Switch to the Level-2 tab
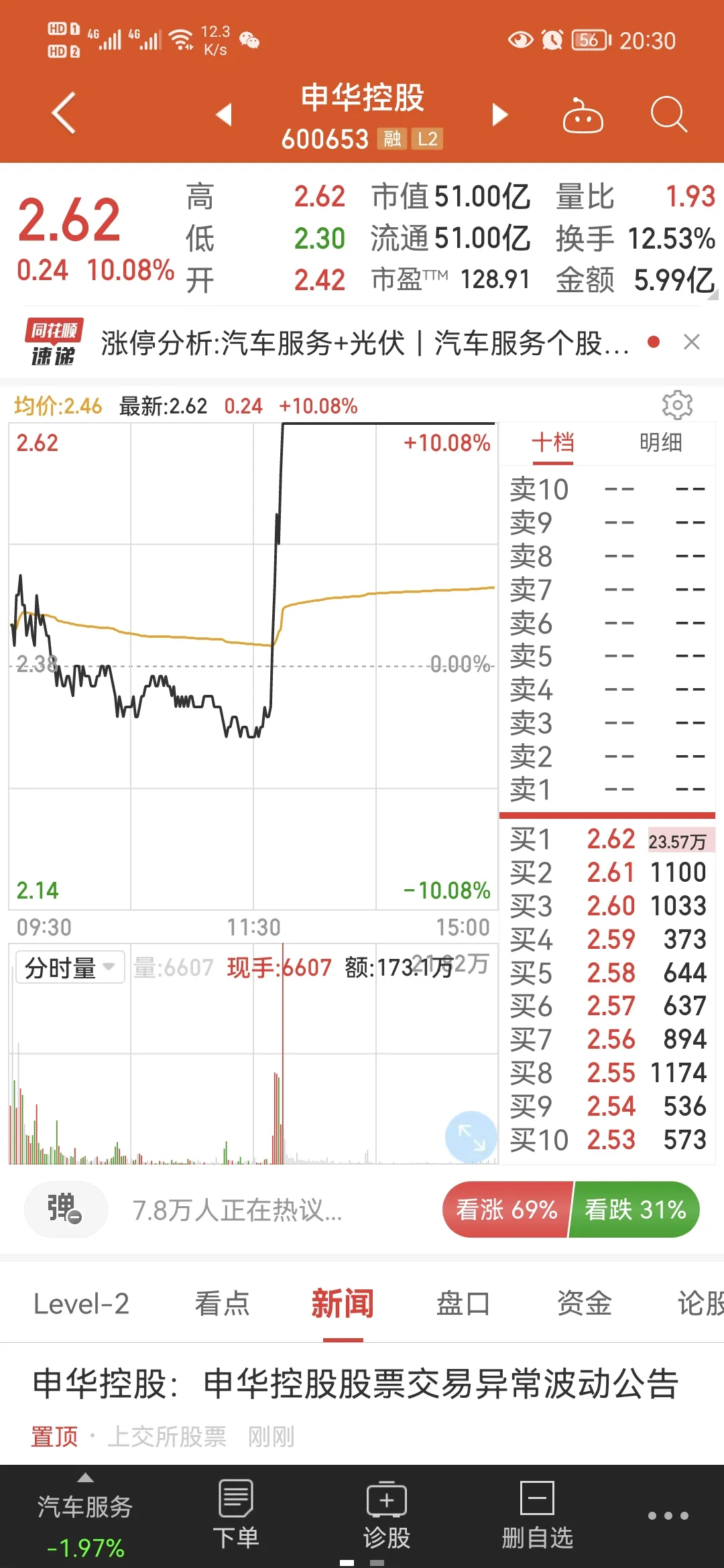 [81, 1304]
